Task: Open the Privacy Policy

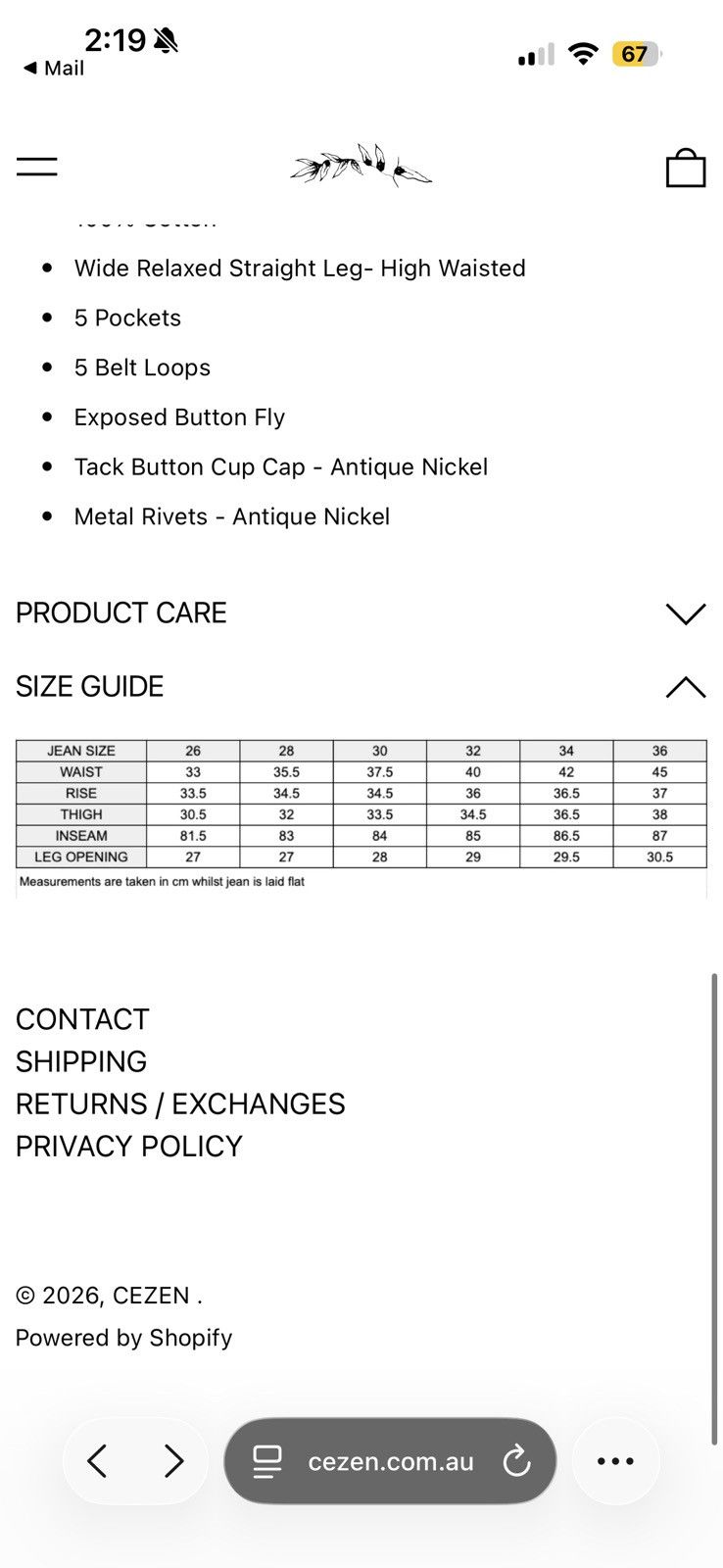Action: coord(129,1146)
